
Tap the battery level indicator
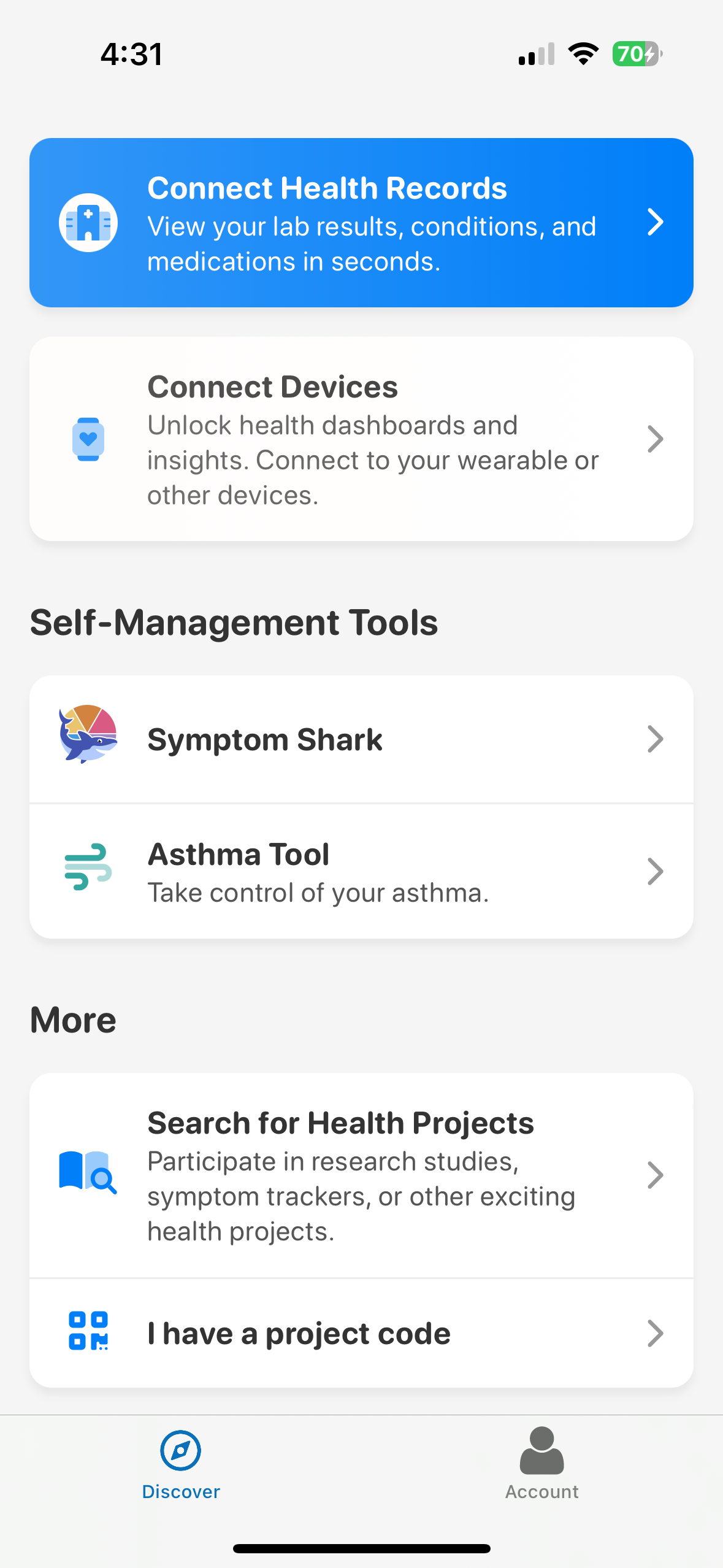[635, 54]
